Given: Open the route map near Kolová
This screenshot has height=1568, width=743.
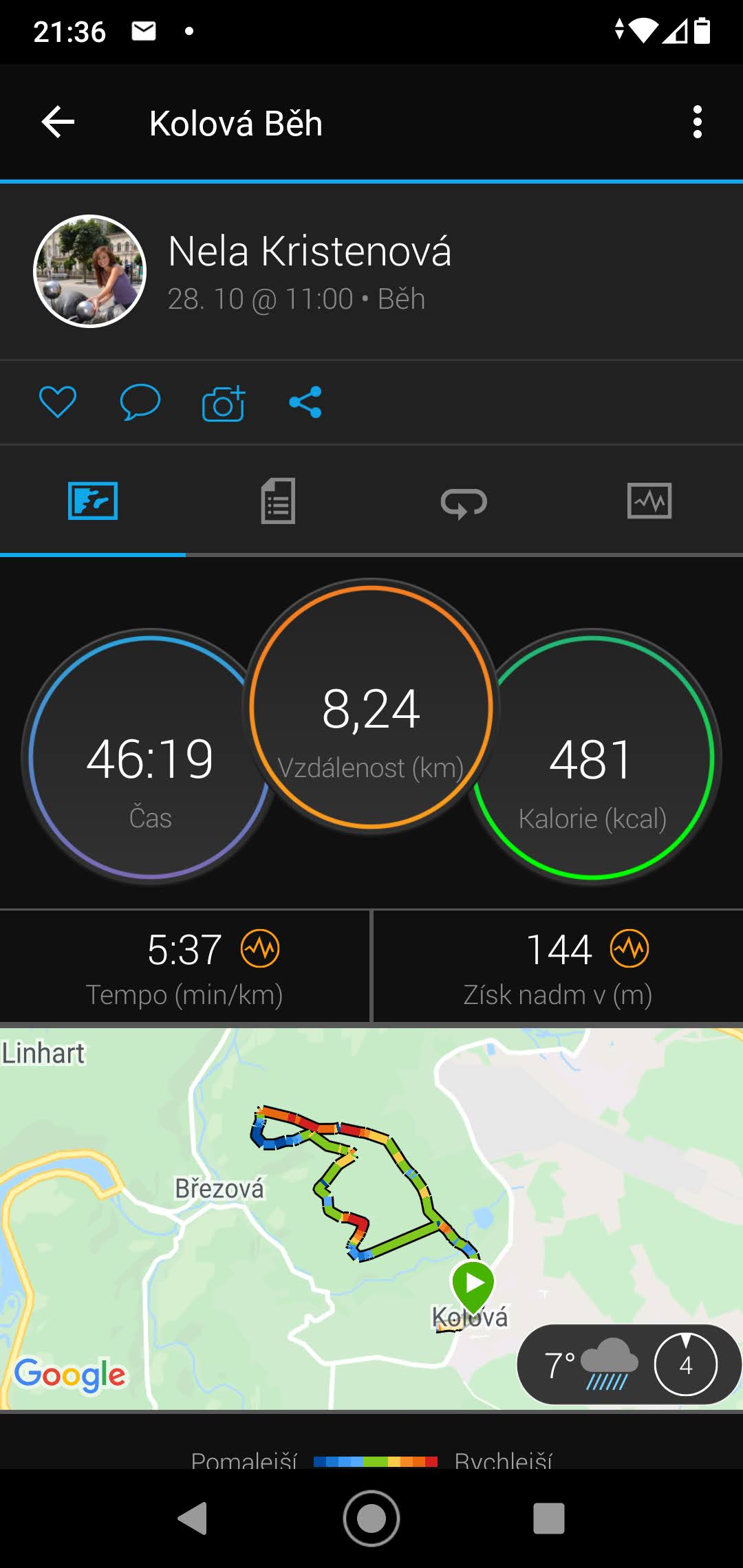Looking at the screenshot, I should (x=371, y=1219).
